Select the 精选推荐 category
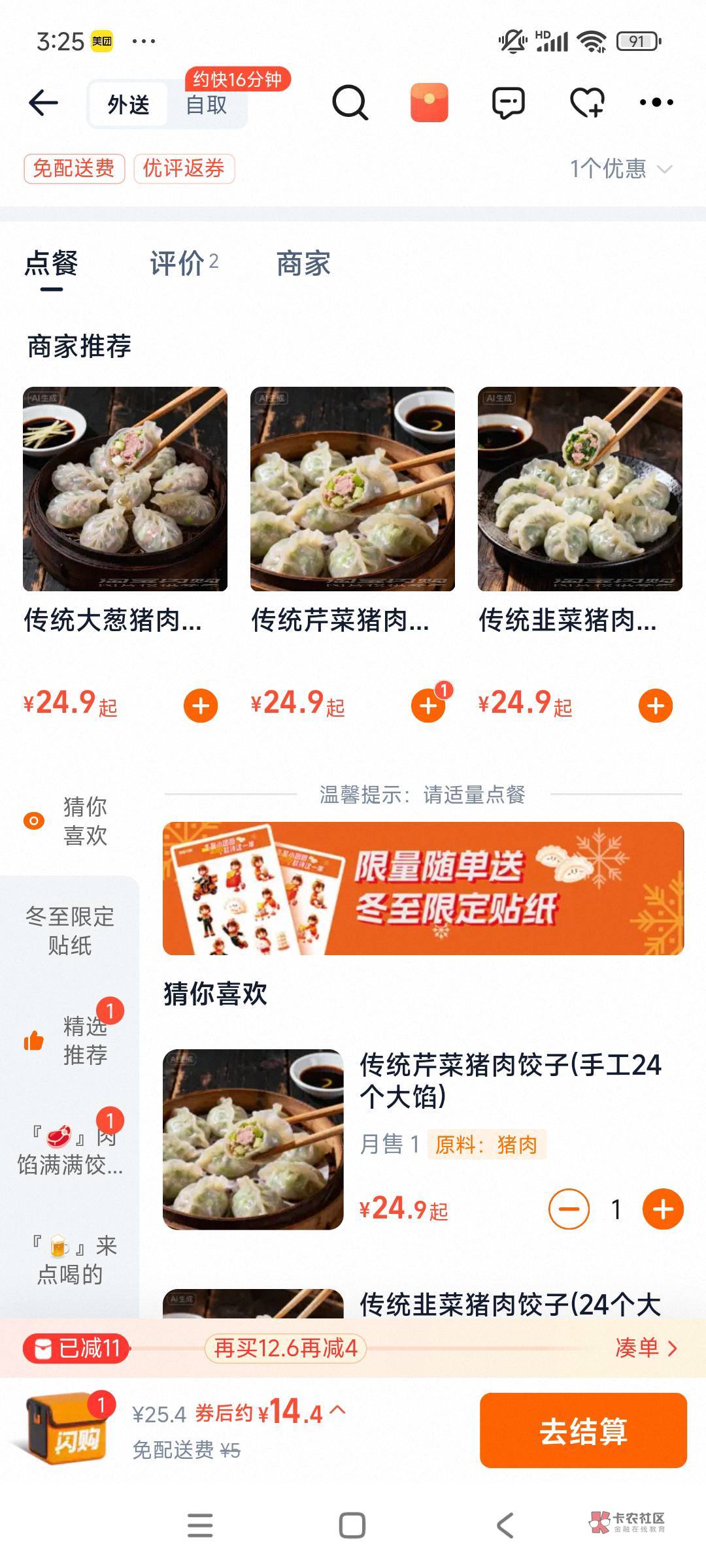The height and width of the screenshot is (1568, 706). pyautogui.click(x=70, y=1040)
